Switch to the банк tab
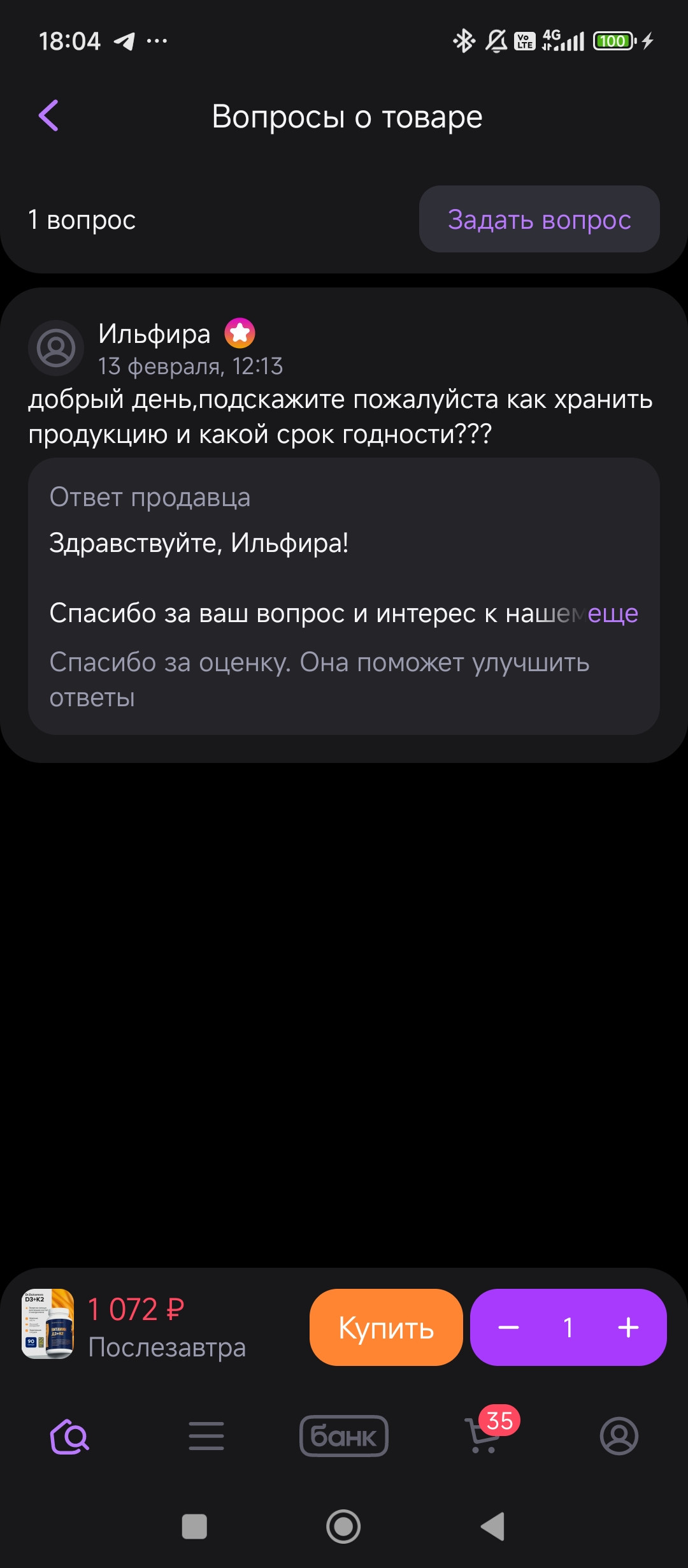The width and height of the screenshot is (688, 1568). click(344, 1436)
